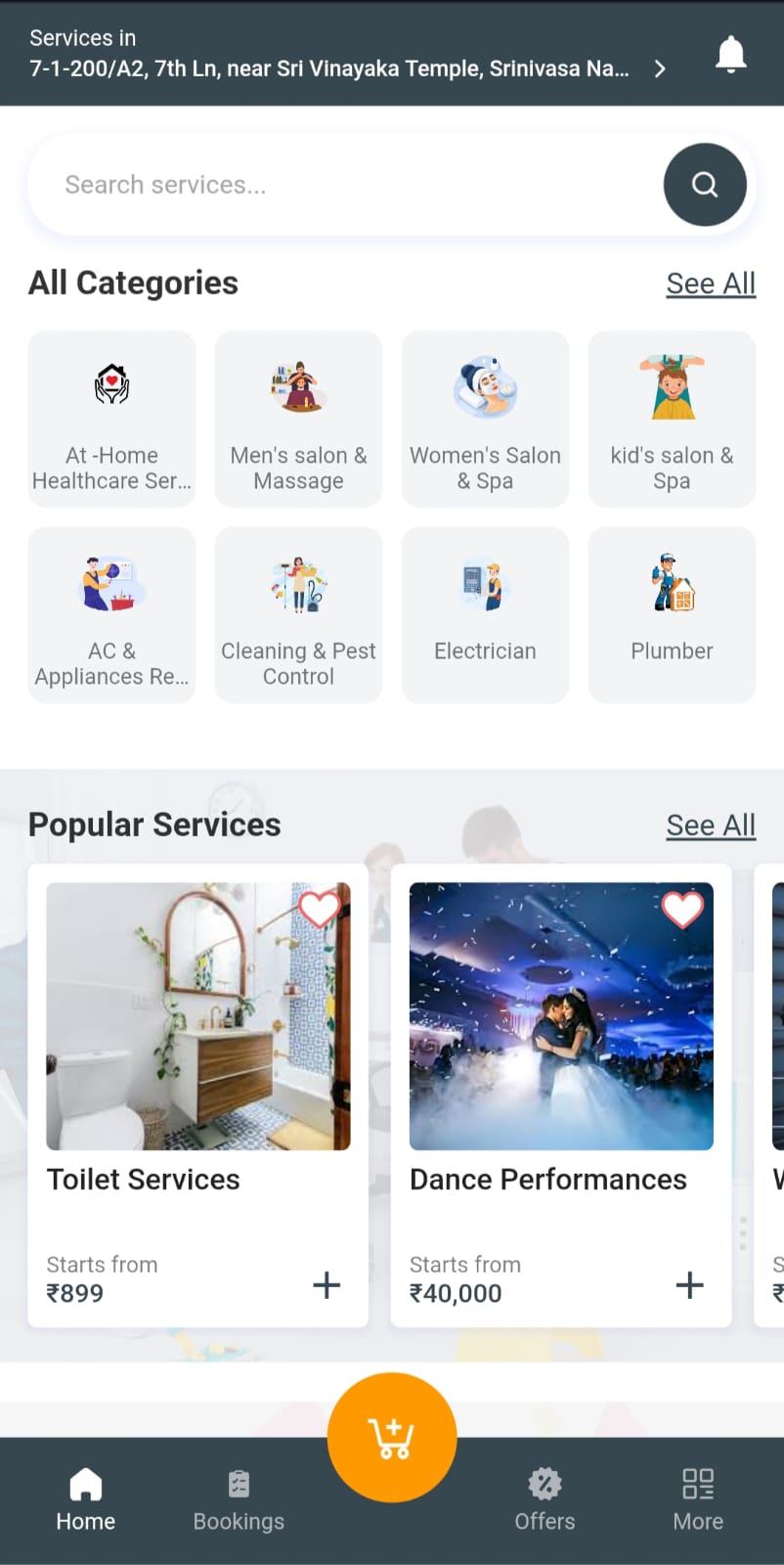This screenshot has height=1565, width=784.
Task: Expand the delivery address details
Action: (660, 68)
